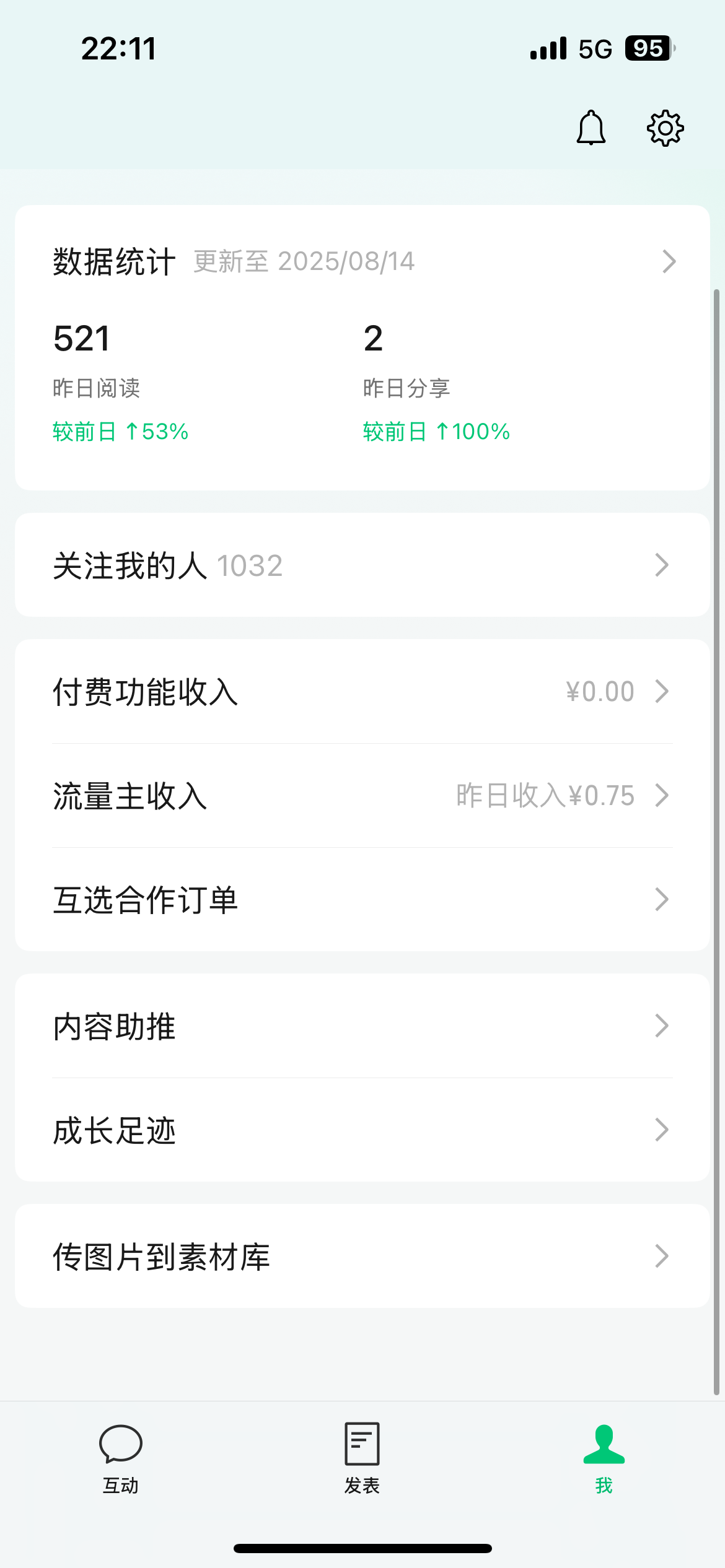
Task: Open the 数据统计 statistics card
Action: coord(362,347)
